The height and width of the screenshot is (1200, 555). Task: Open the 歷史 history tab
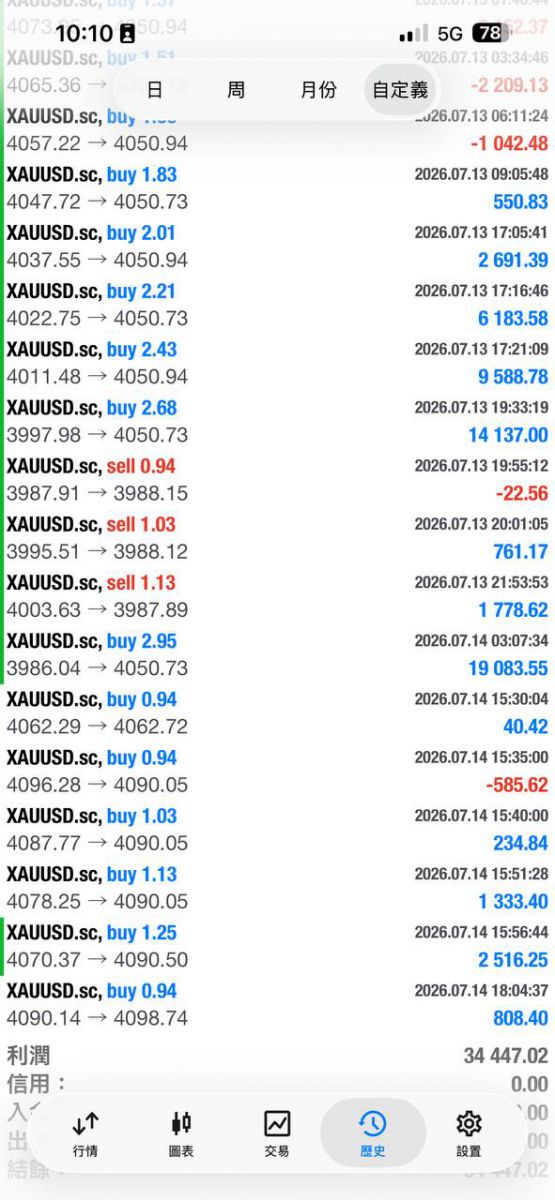[x=372, y=1134]
